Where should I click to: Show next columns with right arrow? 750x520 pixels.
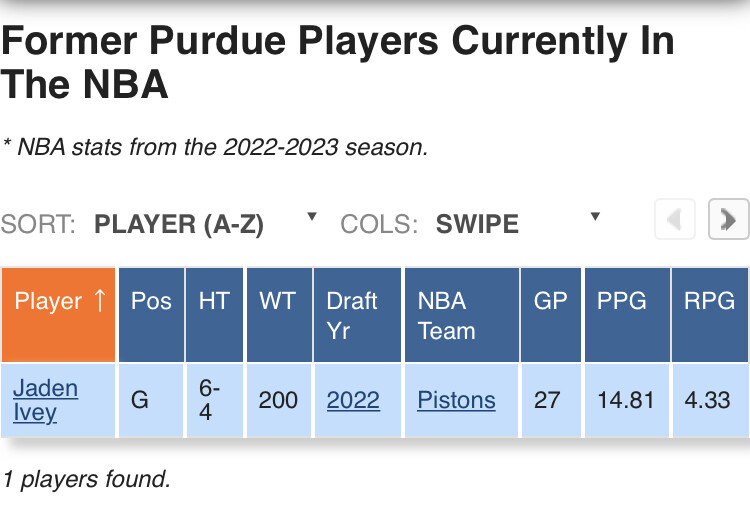[728, 220]
